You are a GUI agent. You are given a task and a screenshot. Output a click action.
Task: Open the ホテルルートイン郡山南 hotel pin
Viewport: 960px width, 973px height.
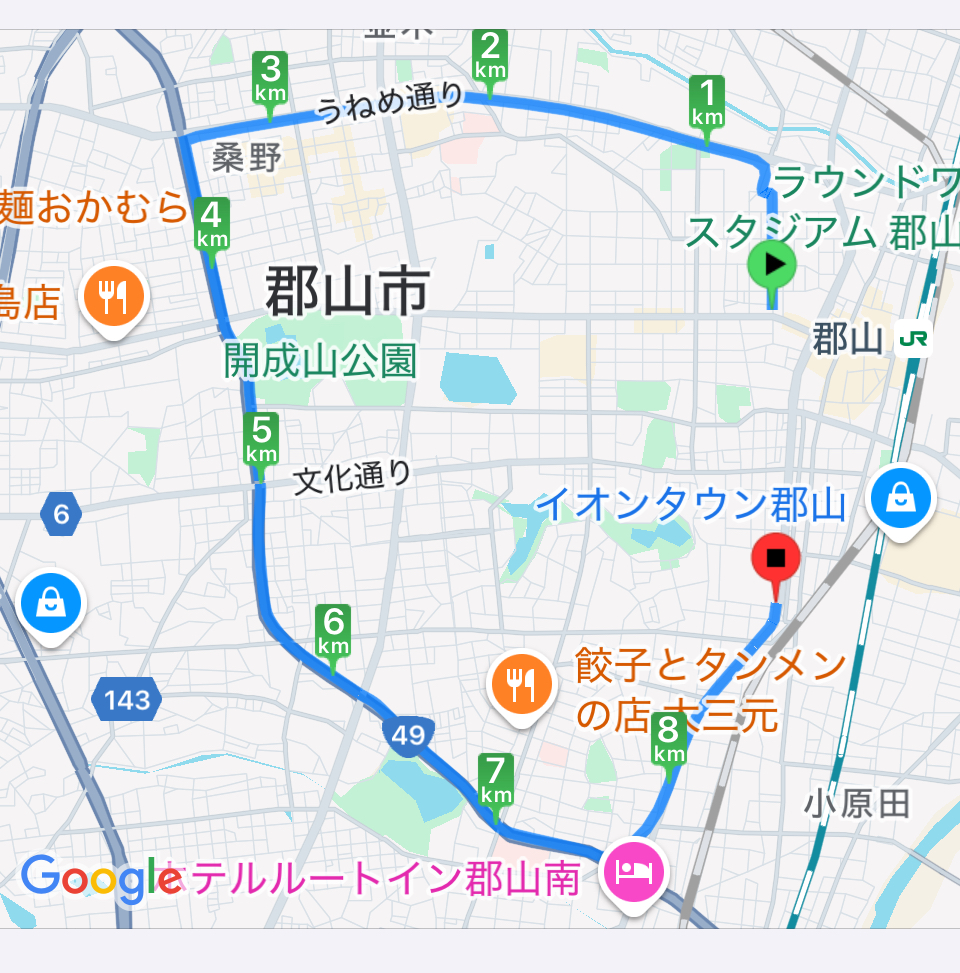634,871
